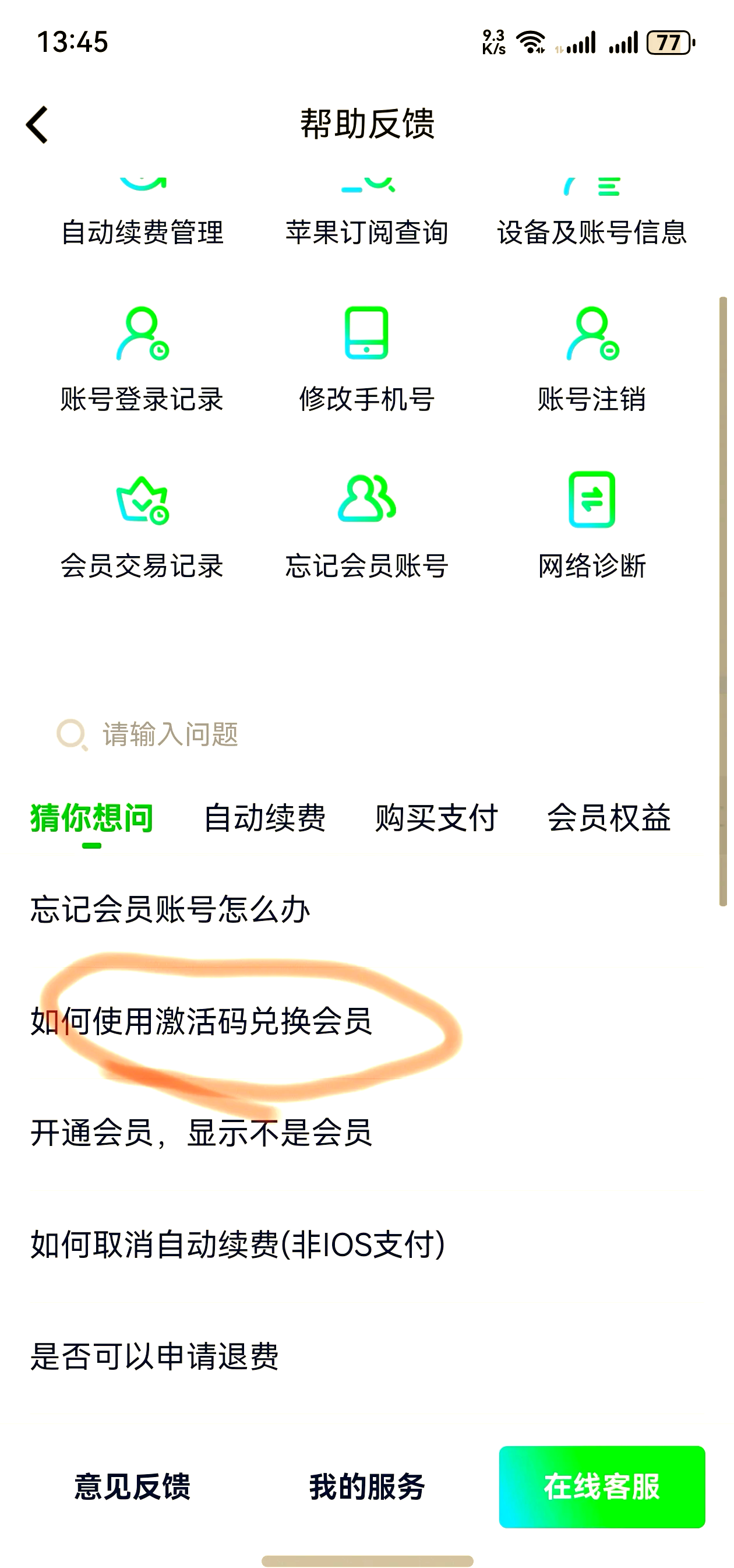Switch to 会员权益 tab

click(x=608, y=817)
